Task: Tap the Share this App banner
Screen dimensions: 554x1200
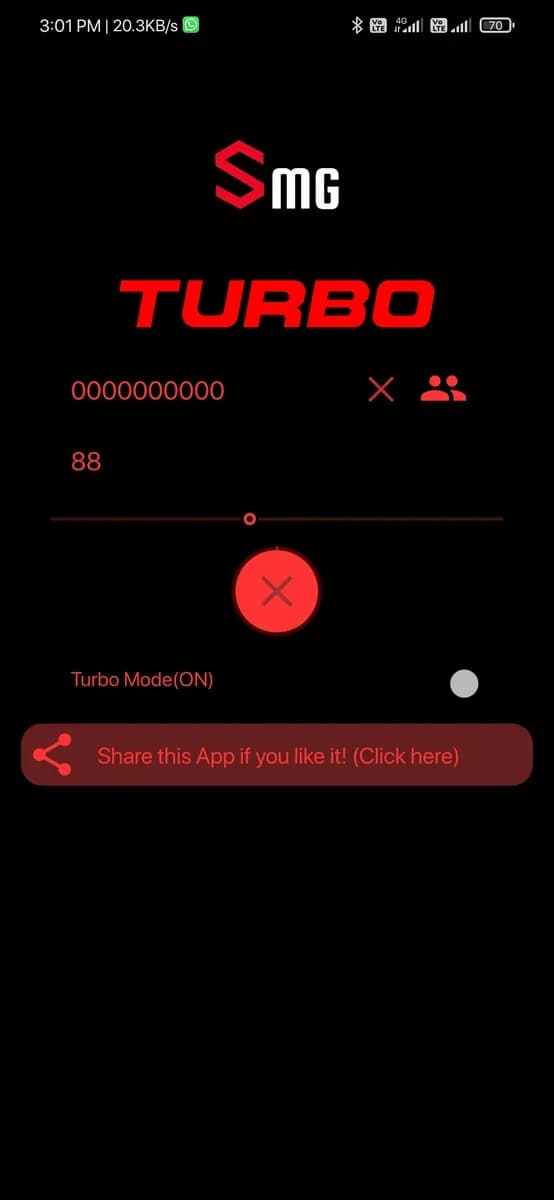Action: pos(277,755)
